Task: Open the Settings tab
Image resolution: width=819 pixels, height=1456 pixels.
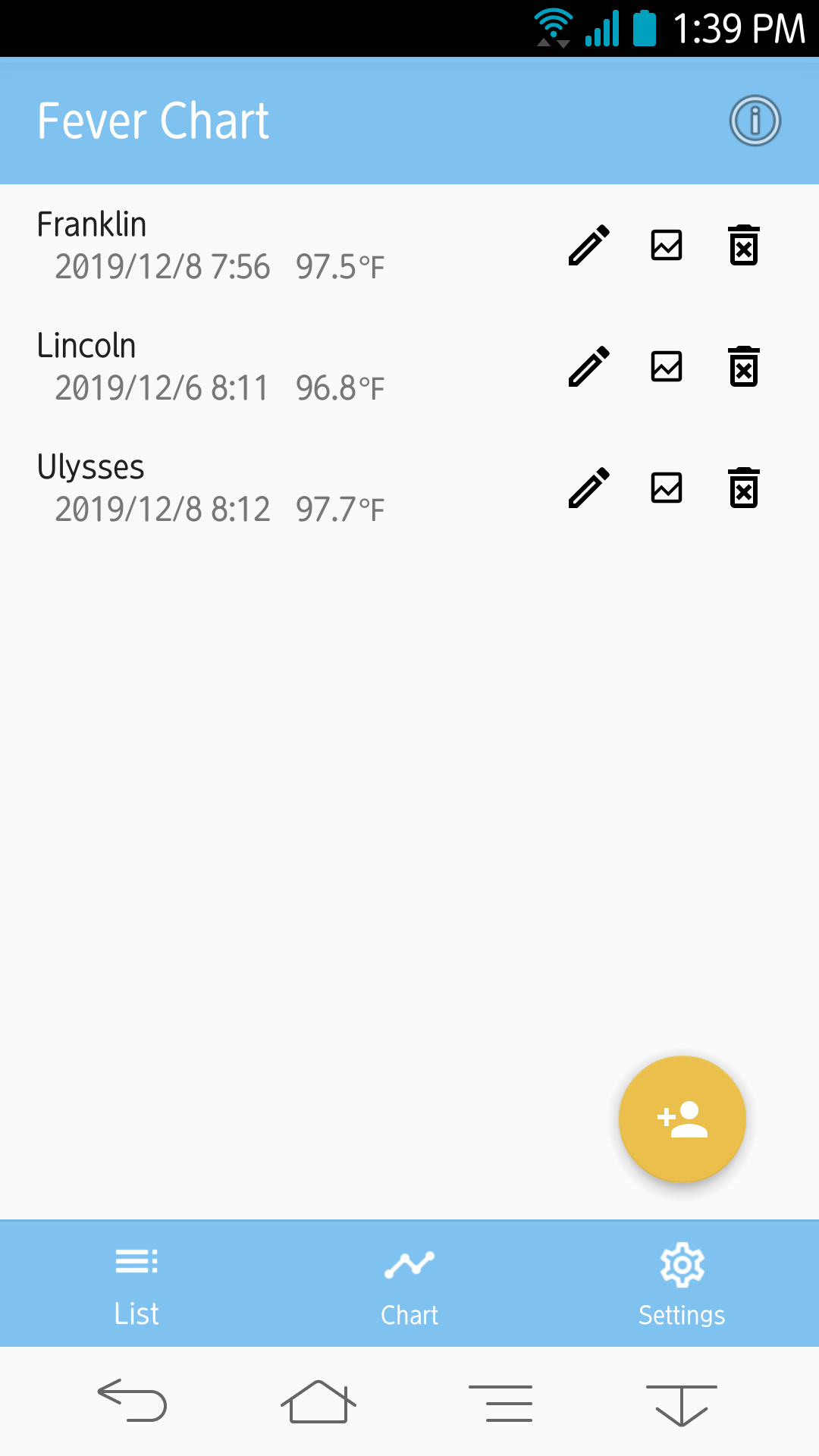Action: (682, 1284)
